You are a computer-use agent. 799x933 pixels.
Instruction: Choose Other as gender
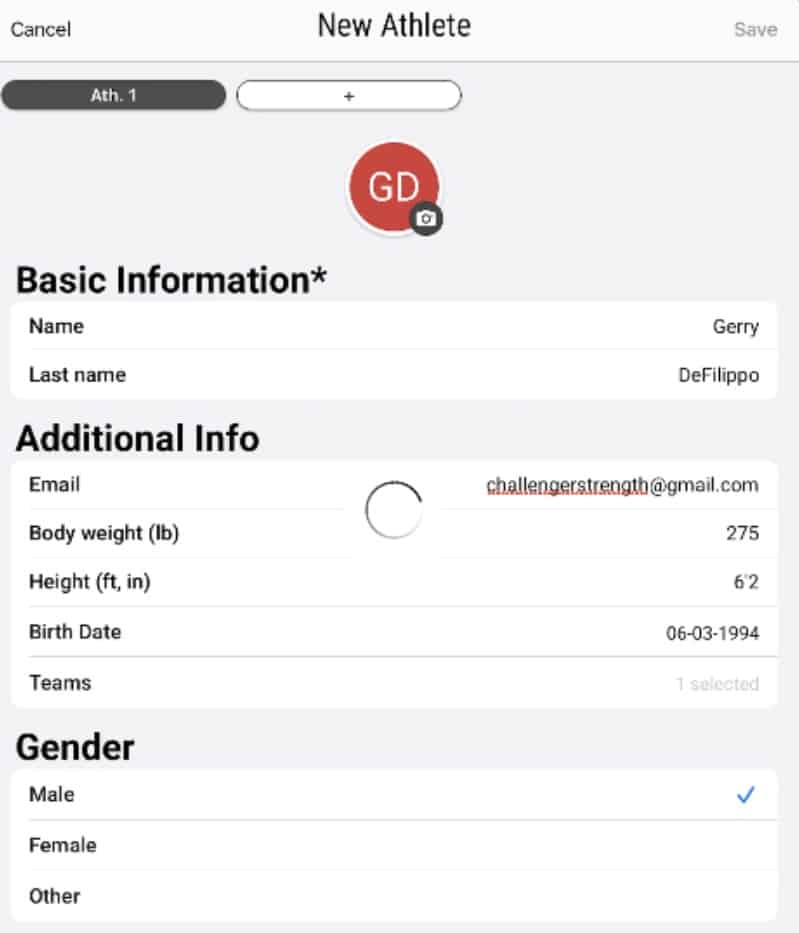[398, 895]
